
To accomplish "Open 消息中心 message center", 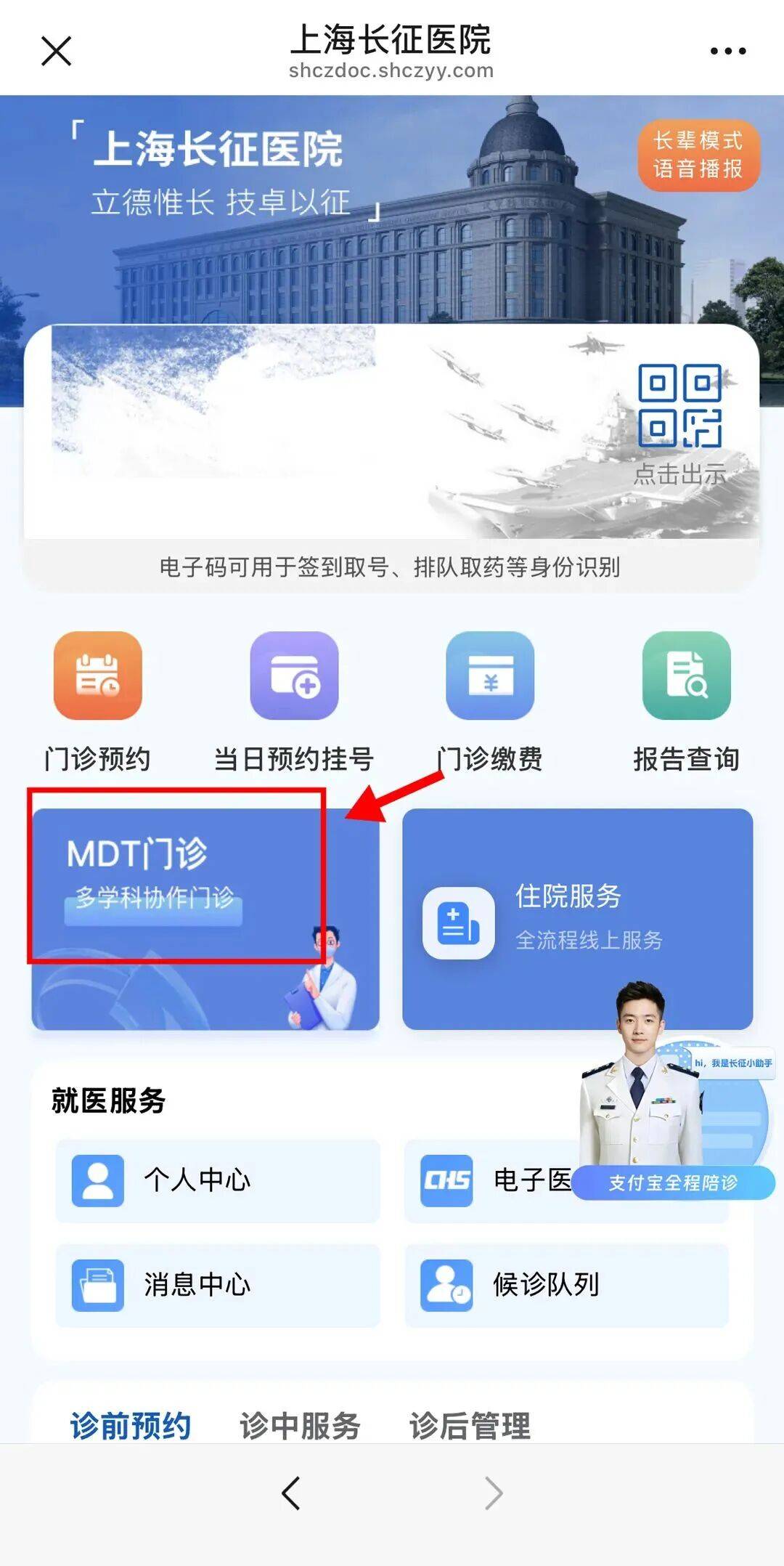I will pyautogui.click(x=217, y=1285).
